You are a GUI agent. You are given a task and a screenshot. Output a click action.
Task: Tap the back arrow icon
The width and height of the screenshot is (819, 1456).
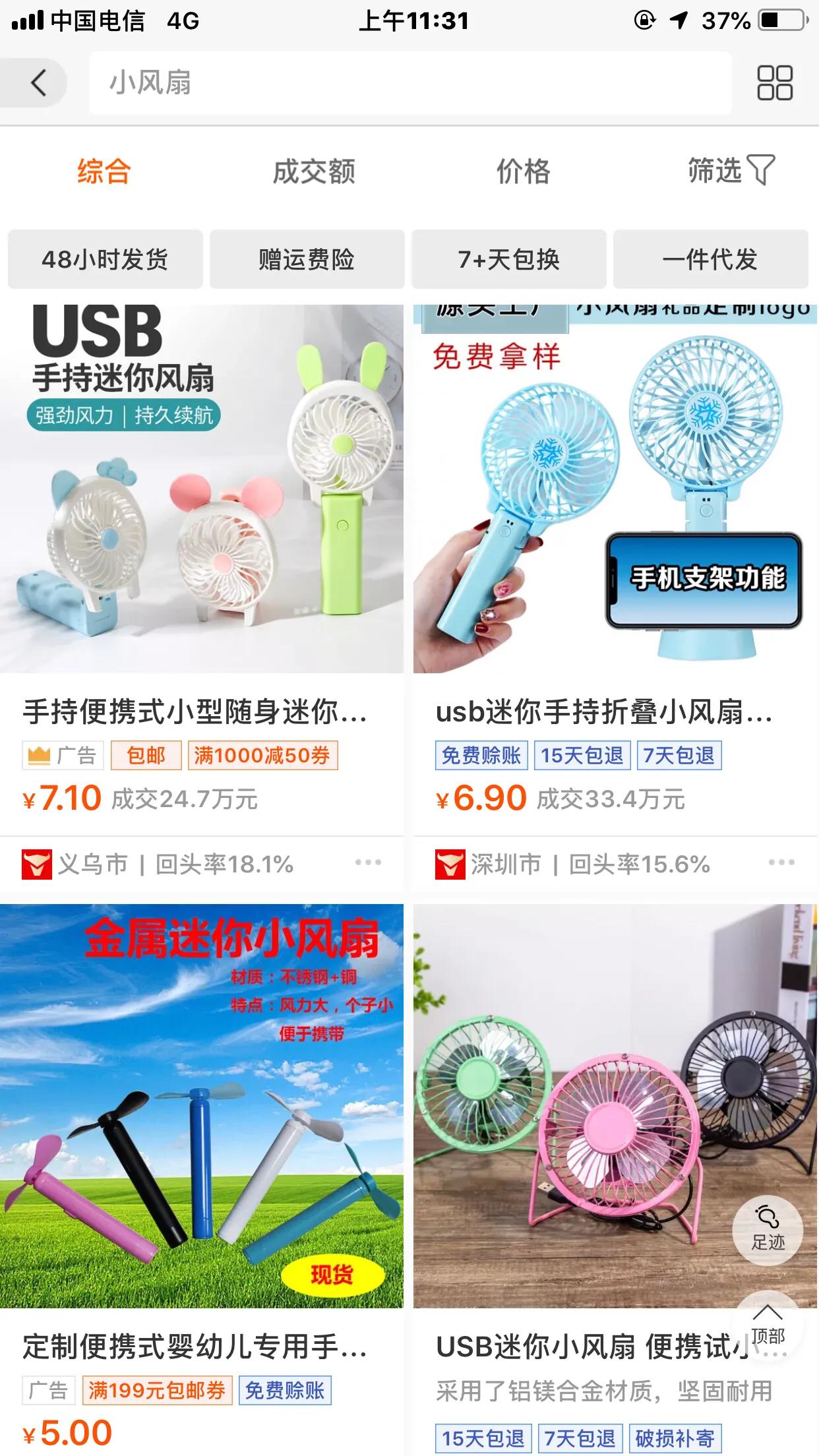point(36,84)
